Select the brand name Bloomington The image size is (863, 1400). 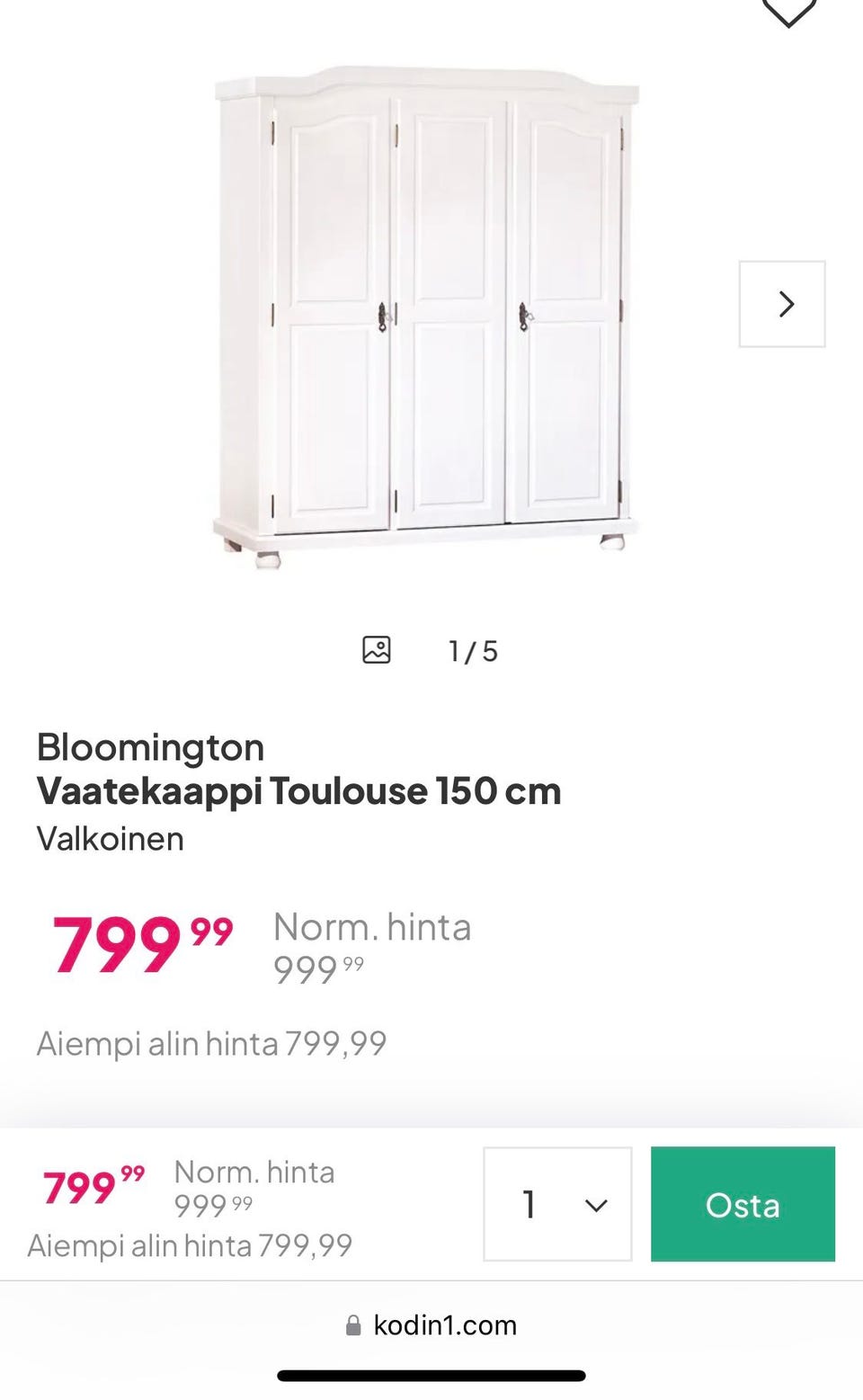point(150,746)
